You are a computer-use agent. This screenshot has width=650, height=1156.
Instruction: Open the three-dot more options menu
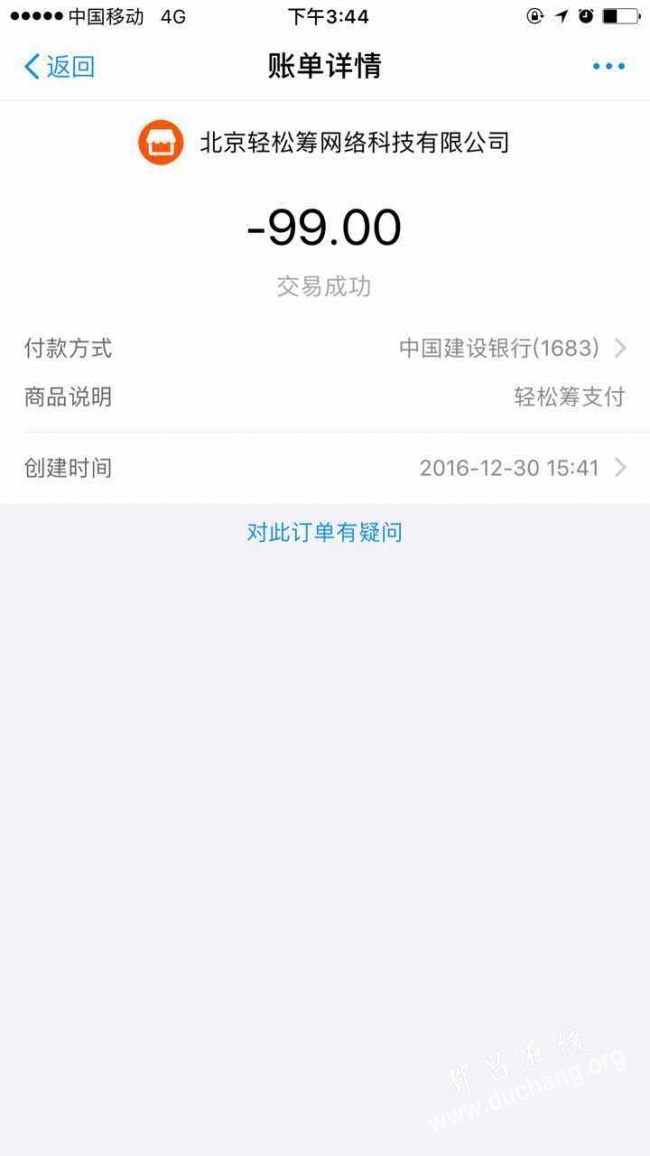[609, 66]
